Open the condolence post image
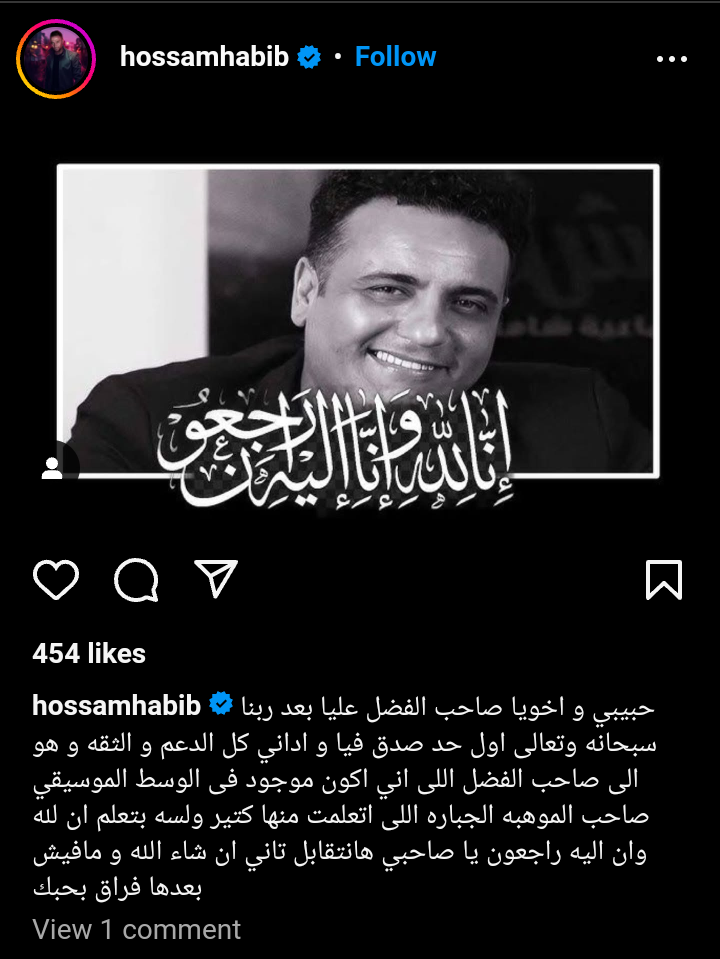 [358, 330]
